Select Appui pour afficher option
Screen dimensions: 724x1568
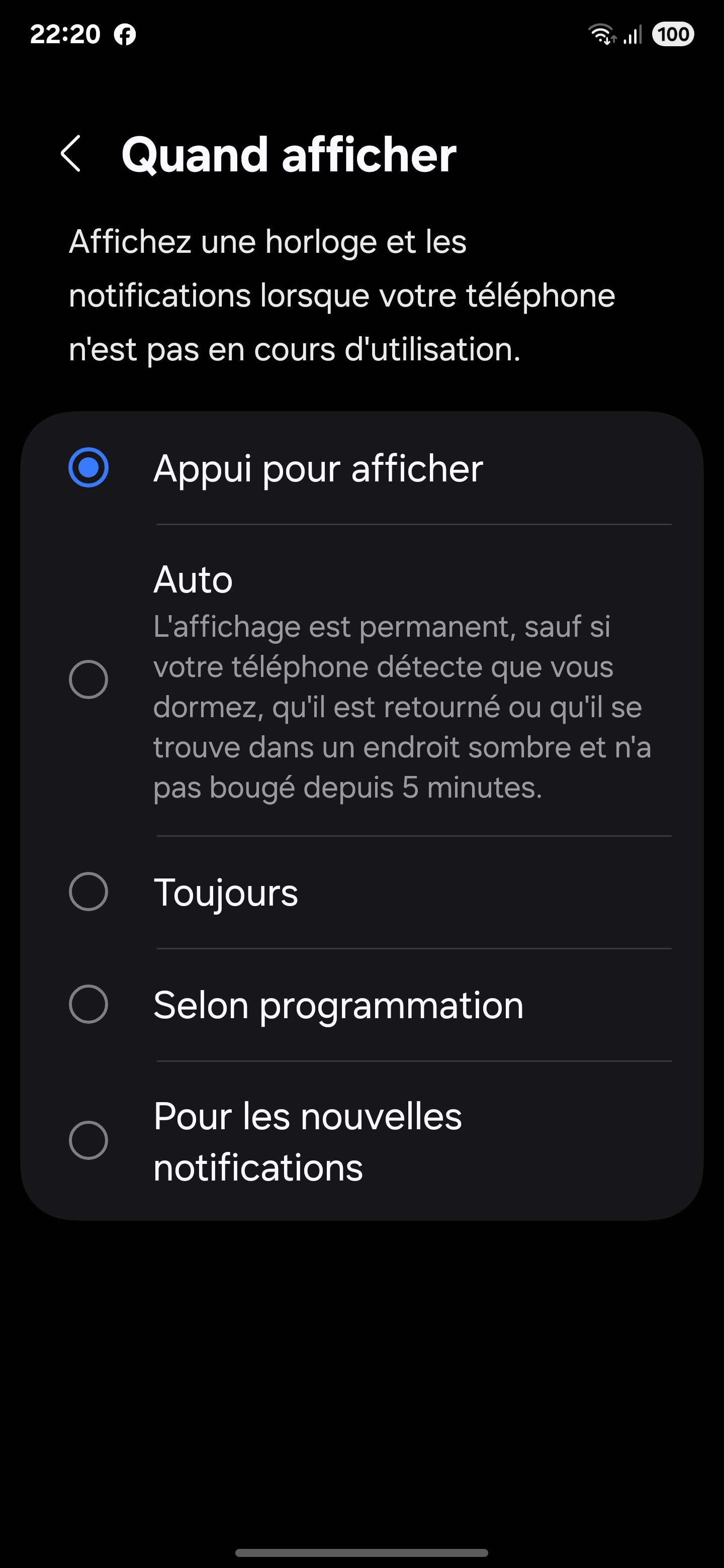[x=89, y=467]
